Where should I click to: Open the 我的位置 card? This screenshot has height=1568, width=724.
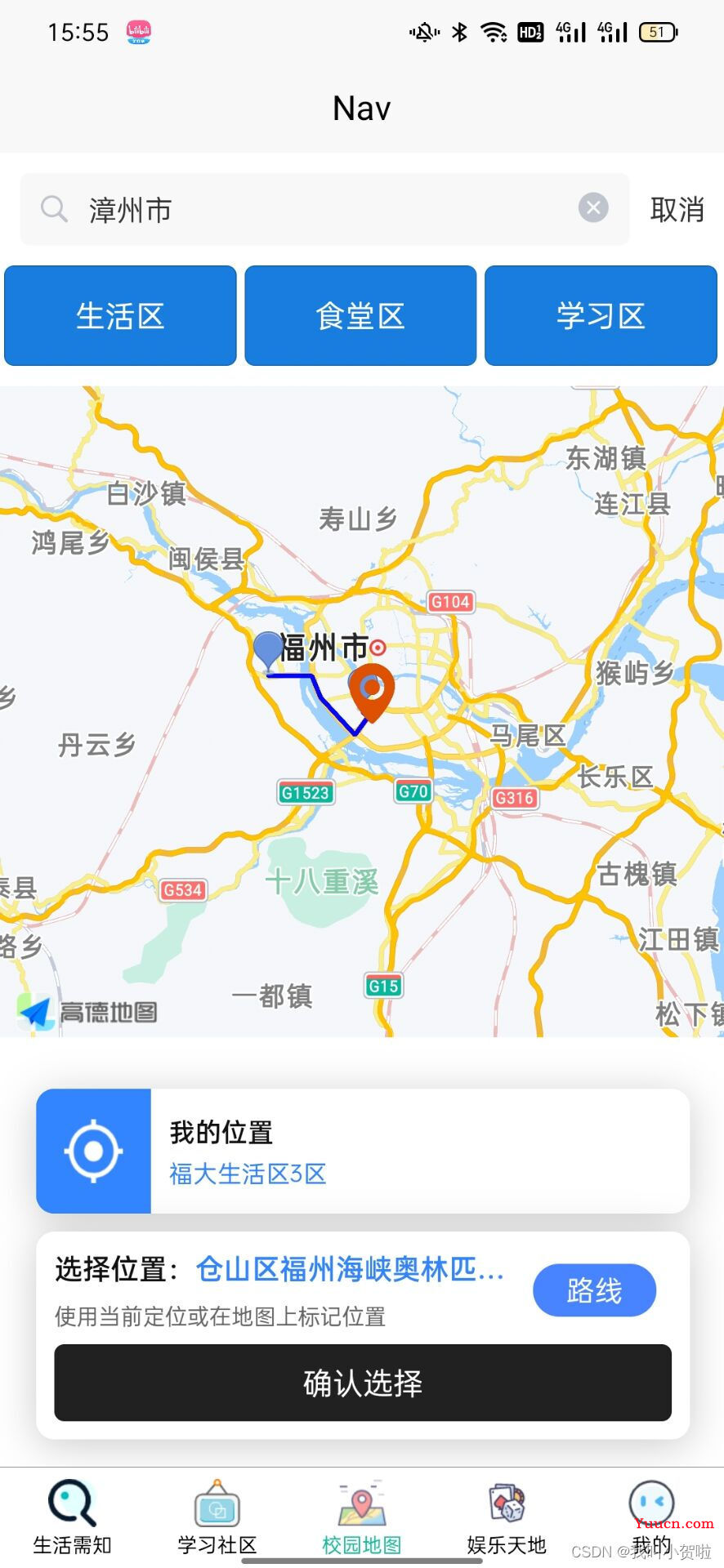tap(363, 1151)
